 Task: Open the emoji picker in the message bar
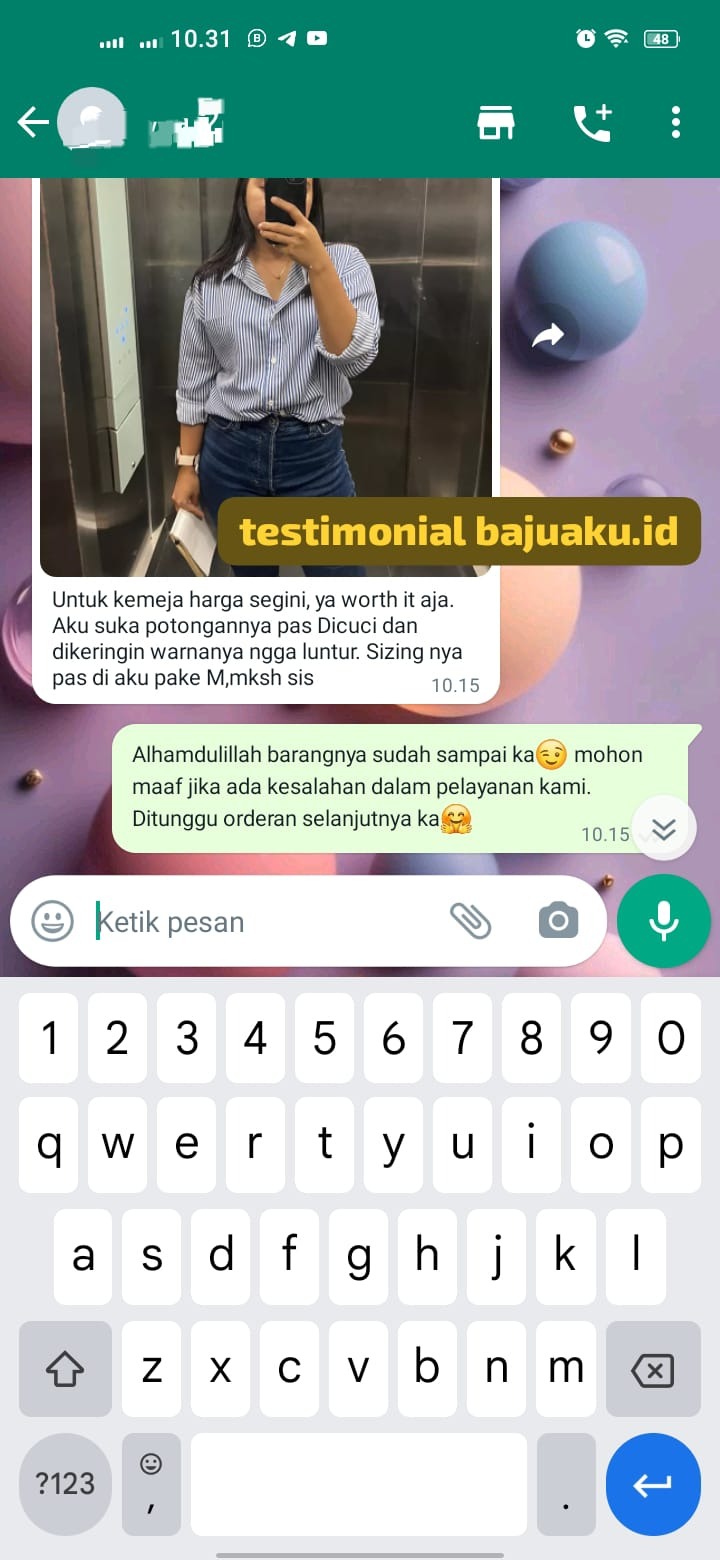point(52,921)
